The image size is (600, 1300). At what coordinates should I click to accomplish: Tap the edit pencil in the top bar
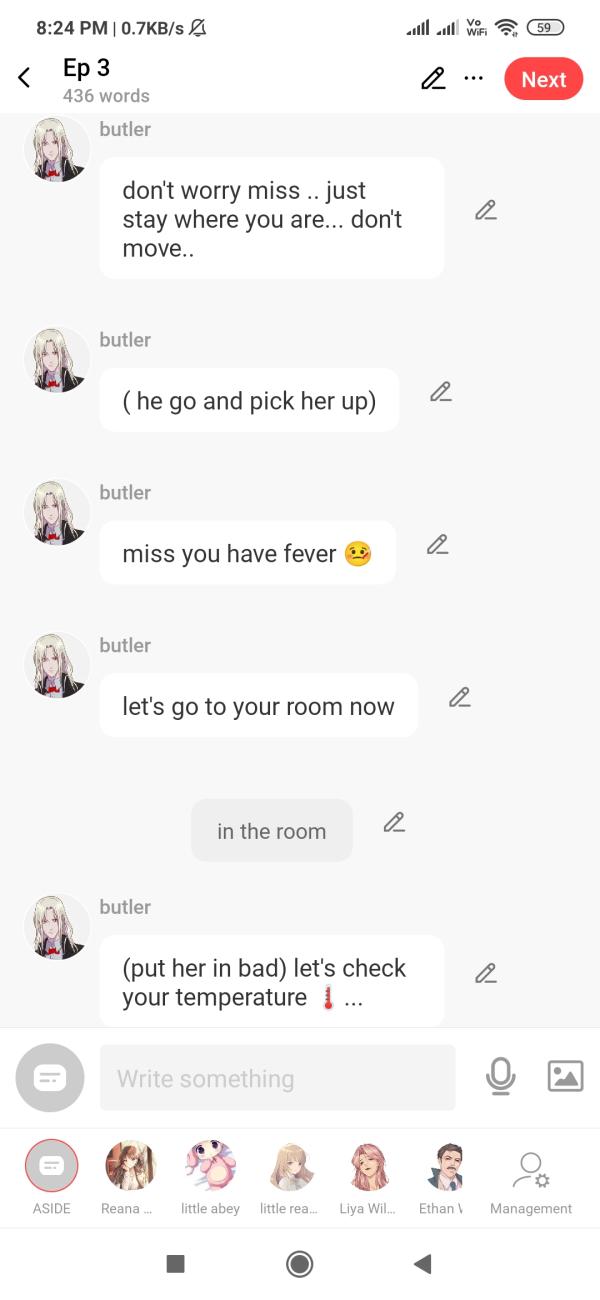coord(433,79)
